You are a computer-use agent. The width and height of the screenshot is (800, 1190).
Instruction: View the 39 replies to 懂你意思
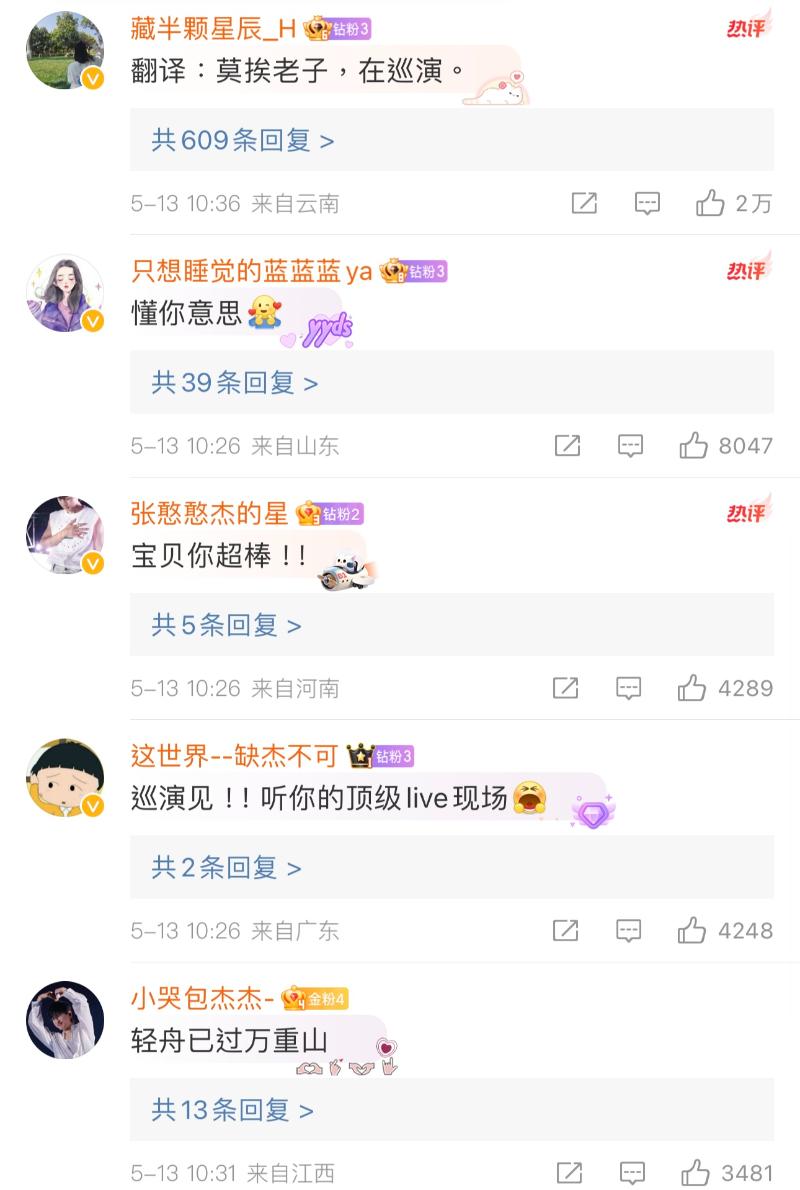235,383
